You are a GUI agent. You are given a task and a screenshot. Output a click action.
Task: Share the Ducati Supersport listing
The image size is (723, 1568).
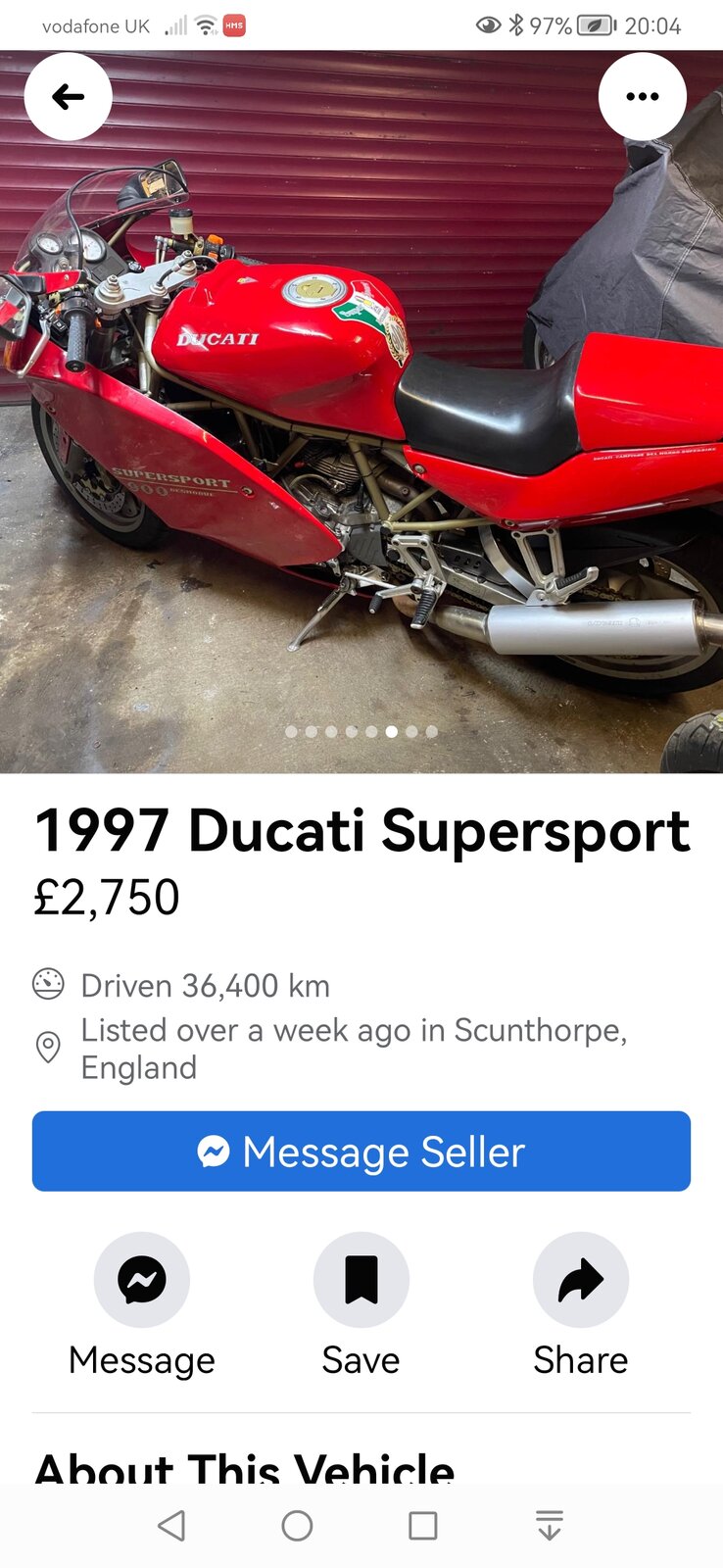click(581, 1279)
